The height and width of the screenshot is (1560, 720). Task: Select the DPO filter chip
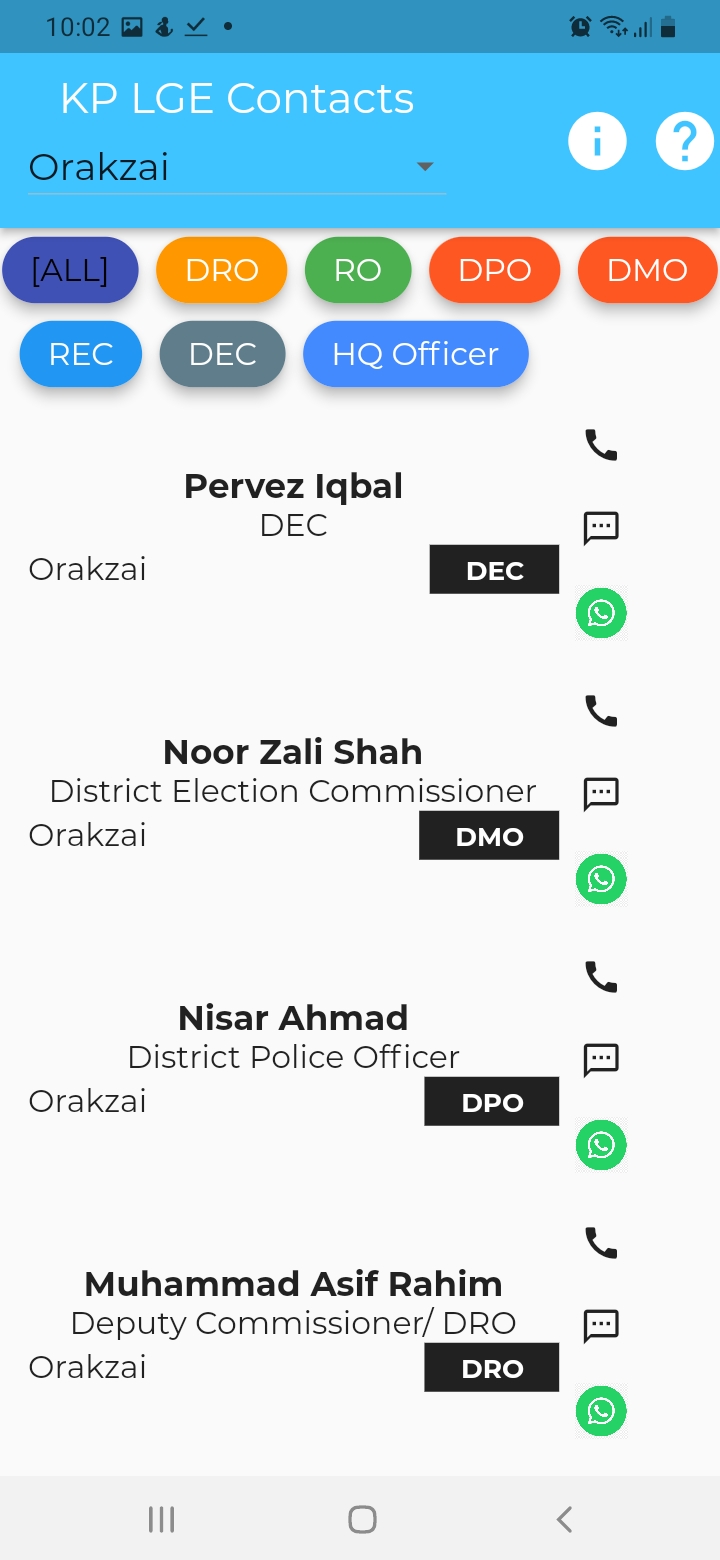click(494, 270)
